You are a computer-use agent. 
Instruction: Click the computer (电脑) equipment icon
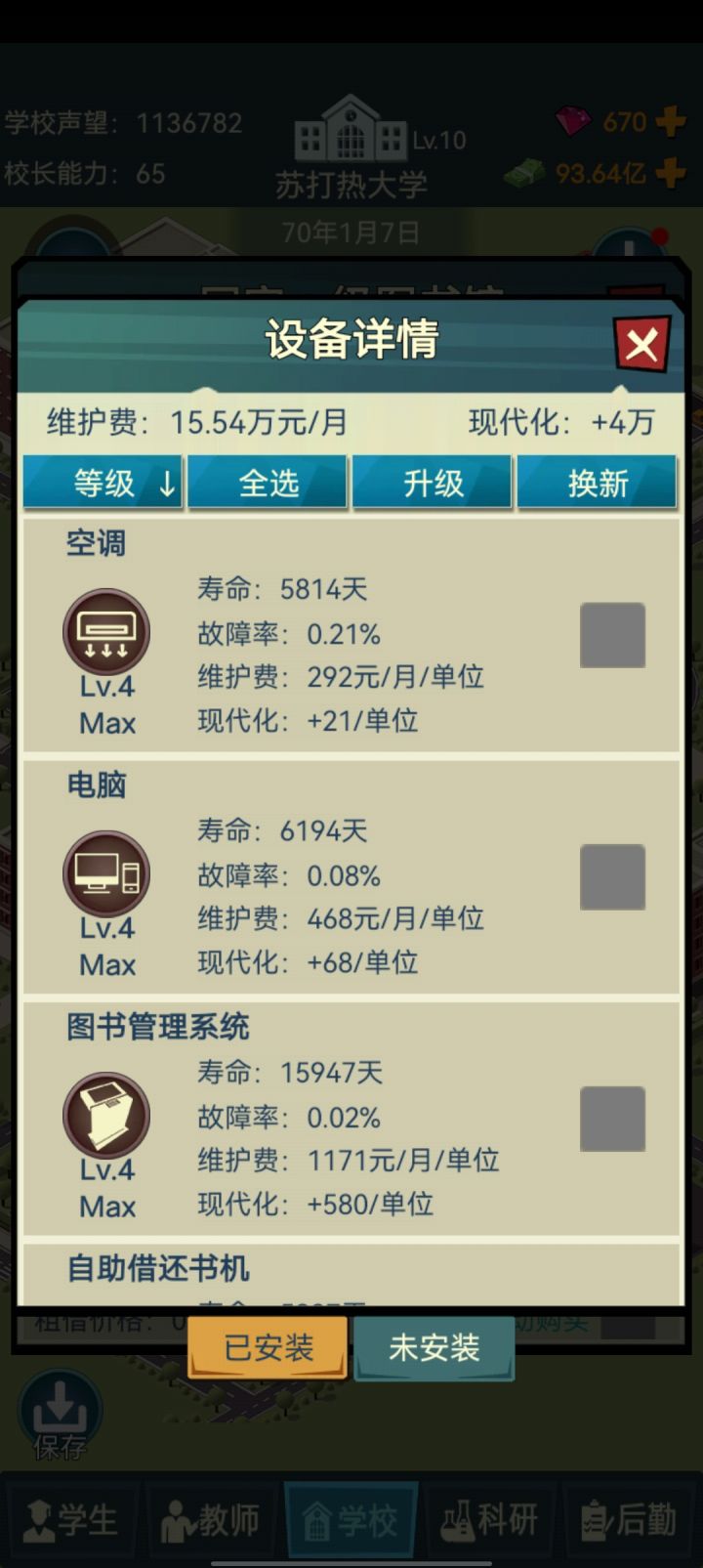(x=106, y=872)
